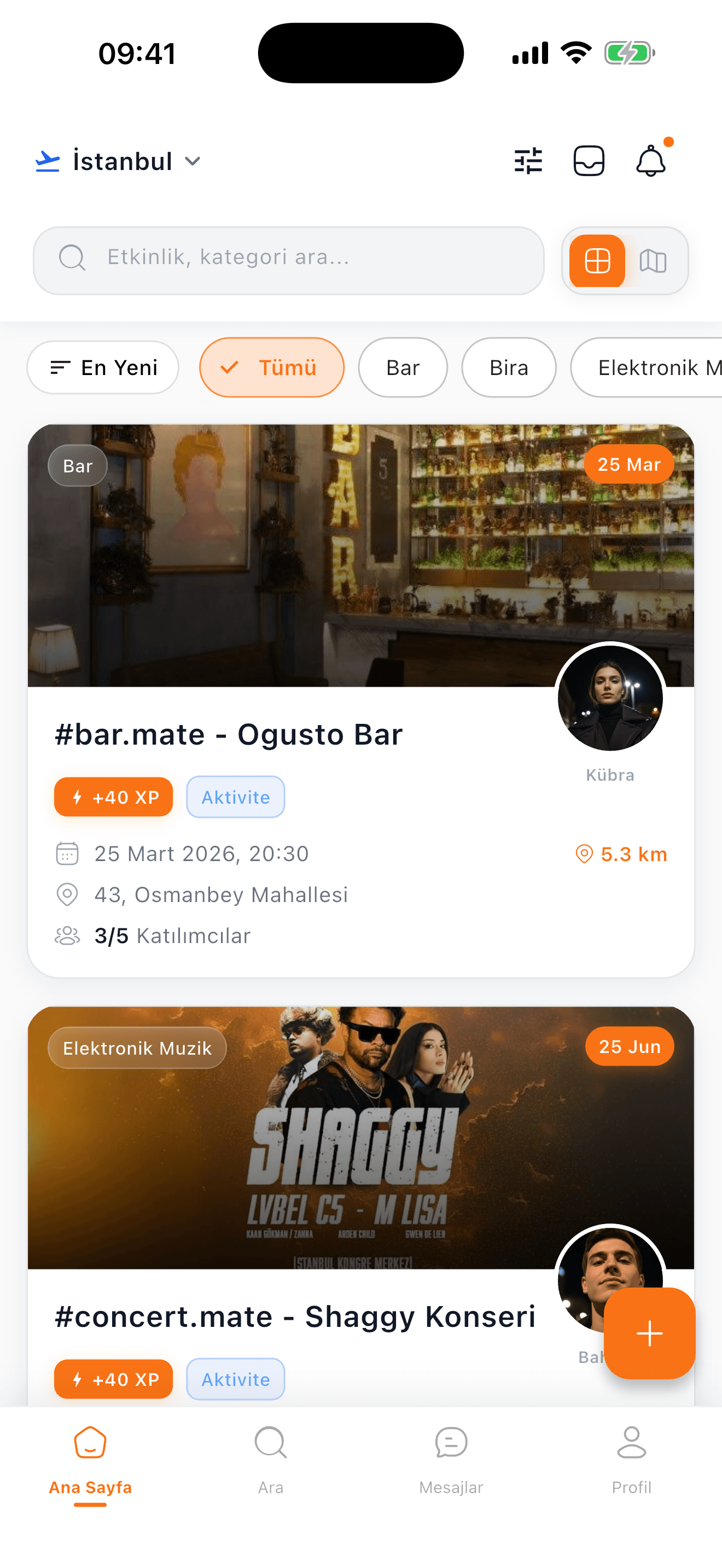Click the Aktivite label on the bar card

236,796
